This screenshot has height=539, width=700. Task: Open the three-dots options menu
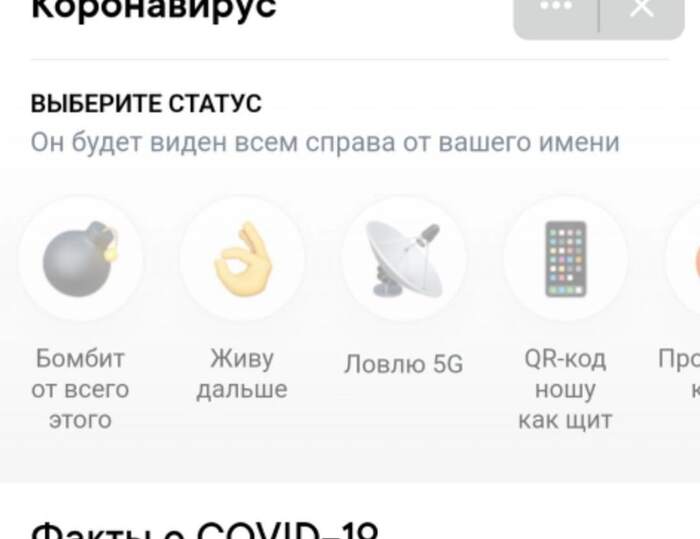tap(556, 8)
